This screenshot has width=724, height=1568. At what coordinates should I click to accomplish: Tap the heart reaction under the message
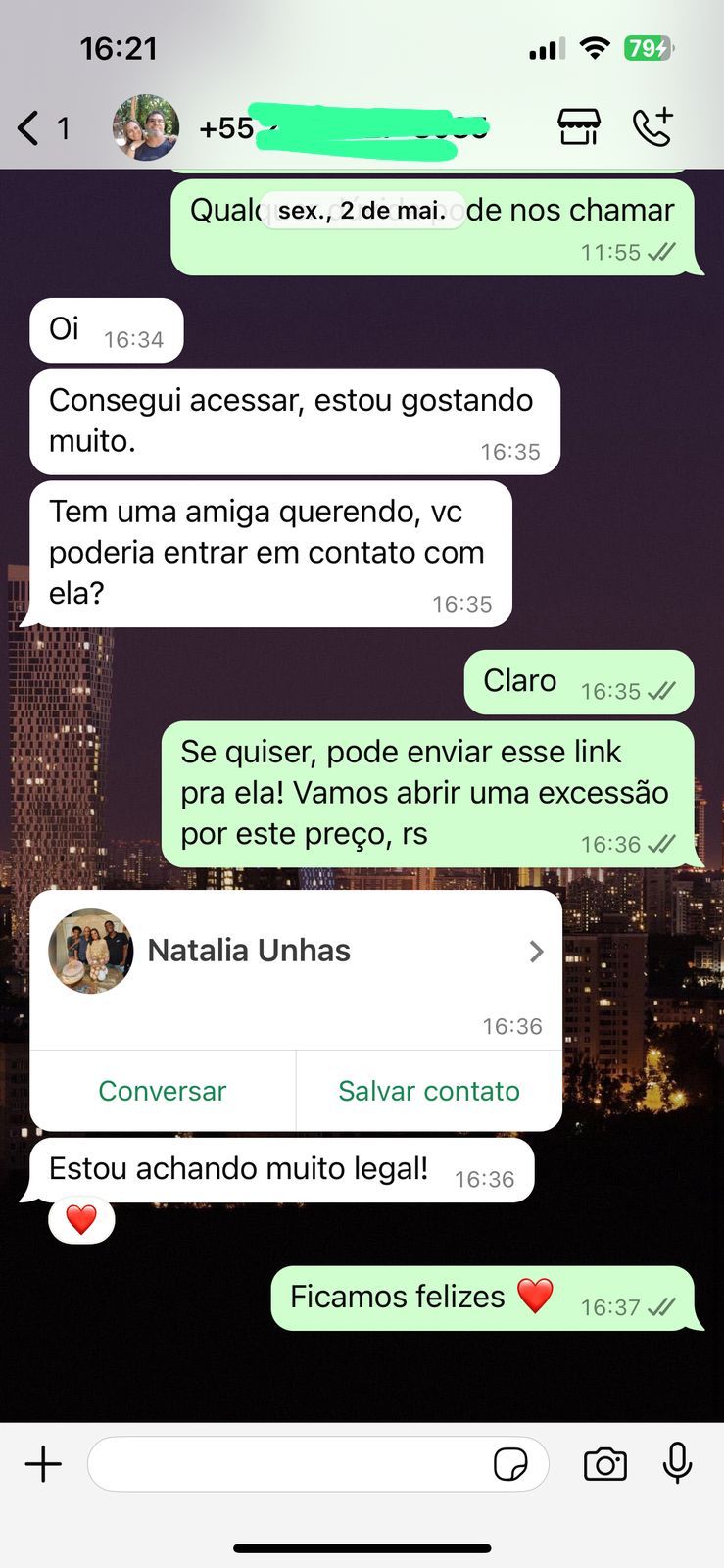[x=81, y=1218]
